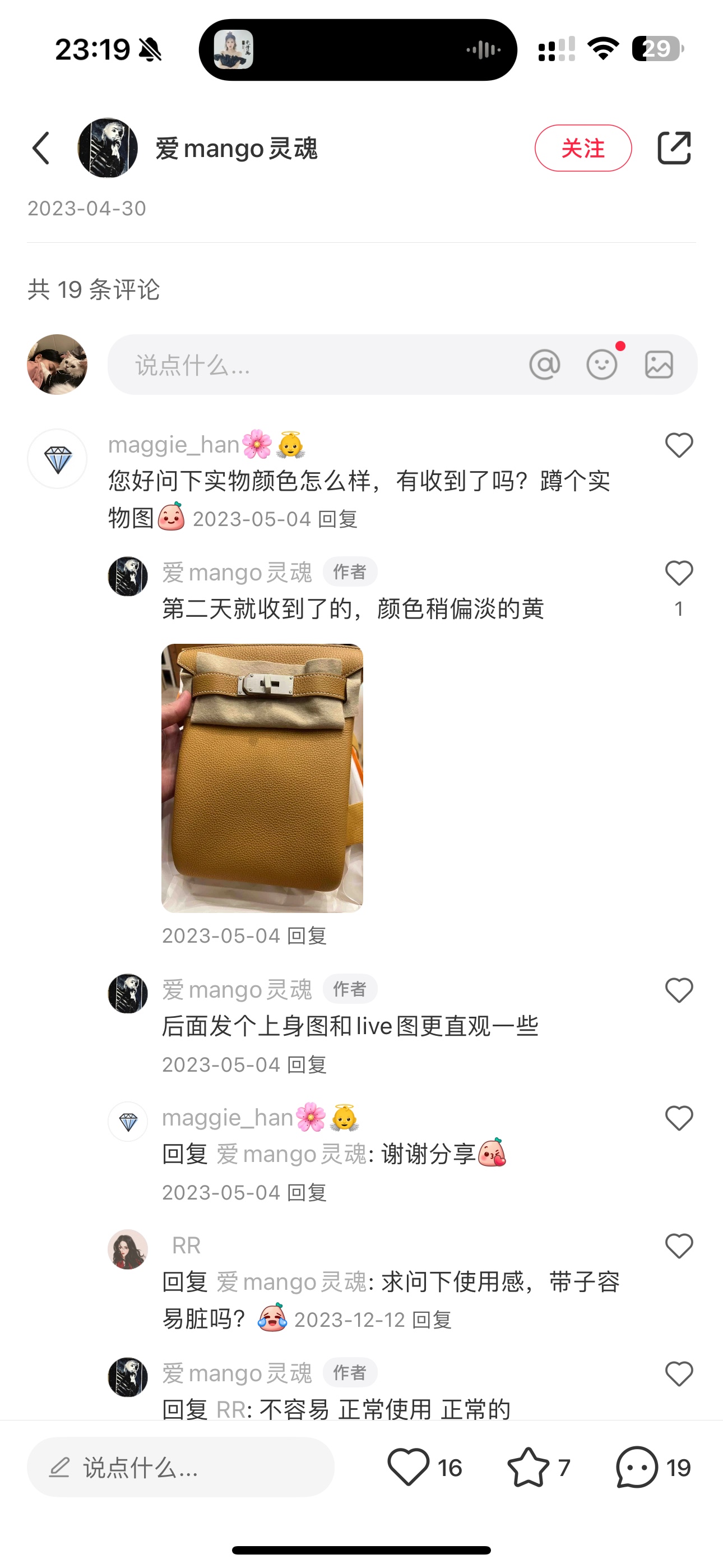Image resolution: width=723 pixels, height=1568 pixels.
Task: Share this post via the top-right icon
Action: click(674, 148)
